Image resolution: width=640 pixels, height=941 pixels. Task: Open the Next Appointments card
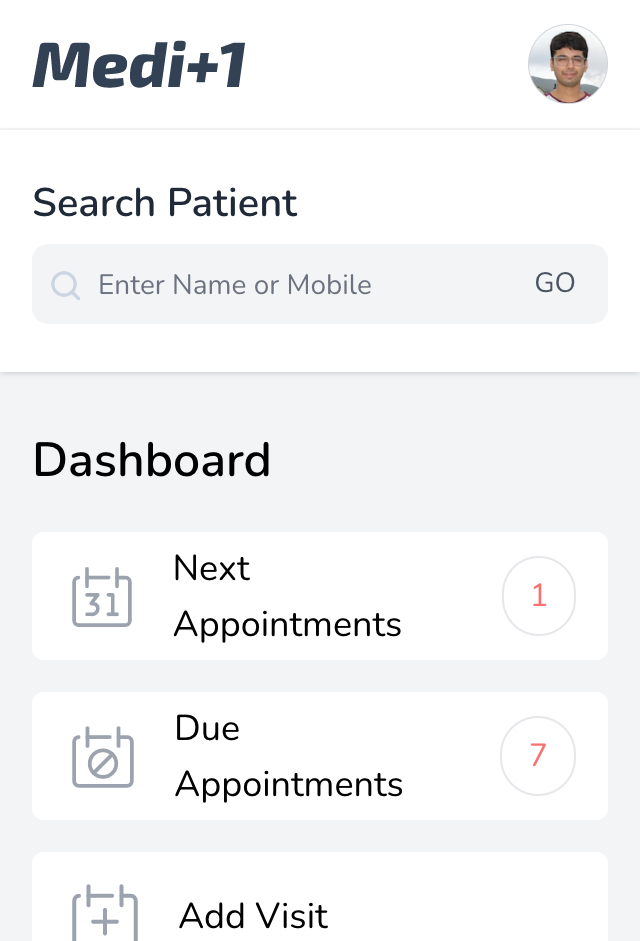click(x=320, y=596)
